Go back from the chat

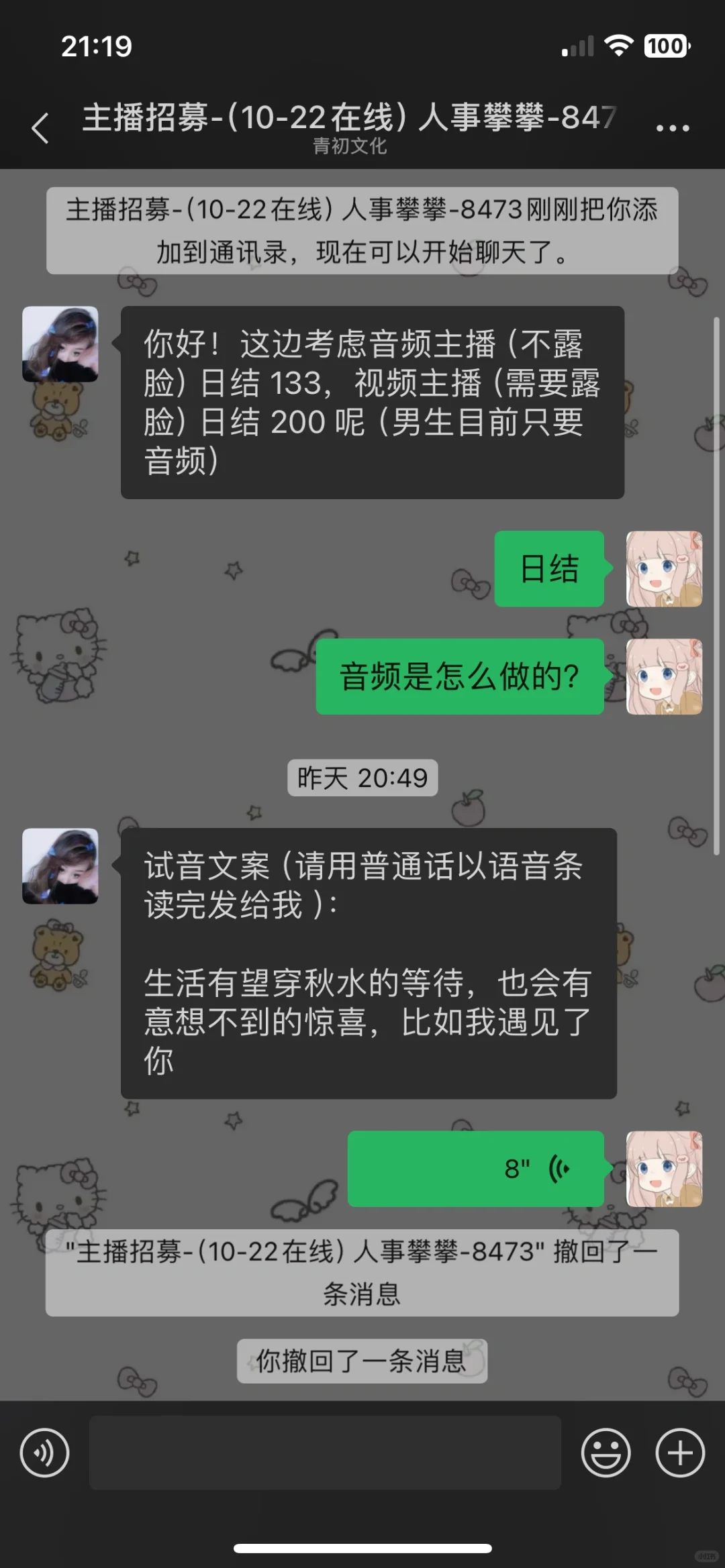point(40,127)
